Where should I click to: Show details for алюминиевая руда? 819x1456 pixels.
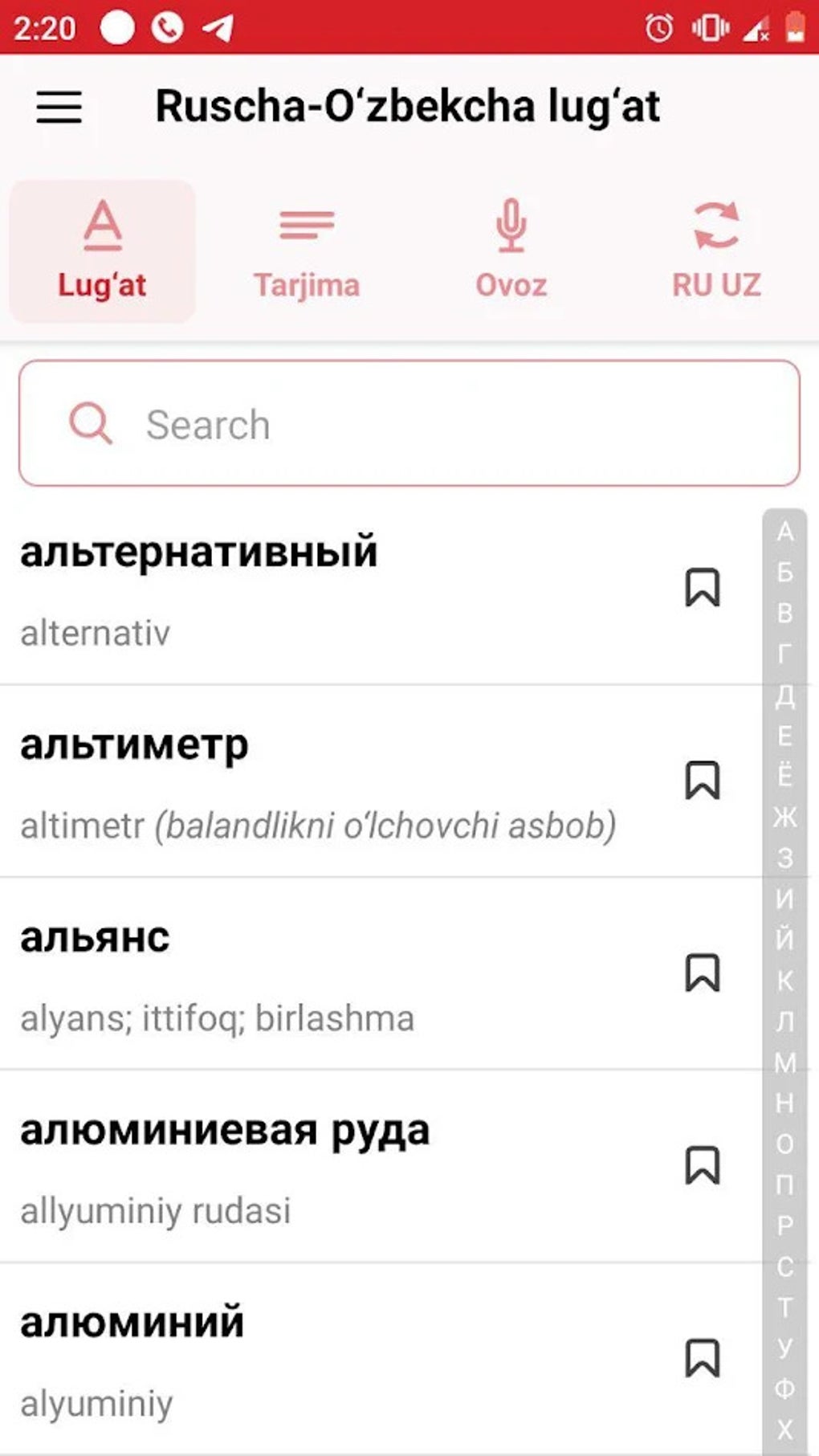(321, 1168)
